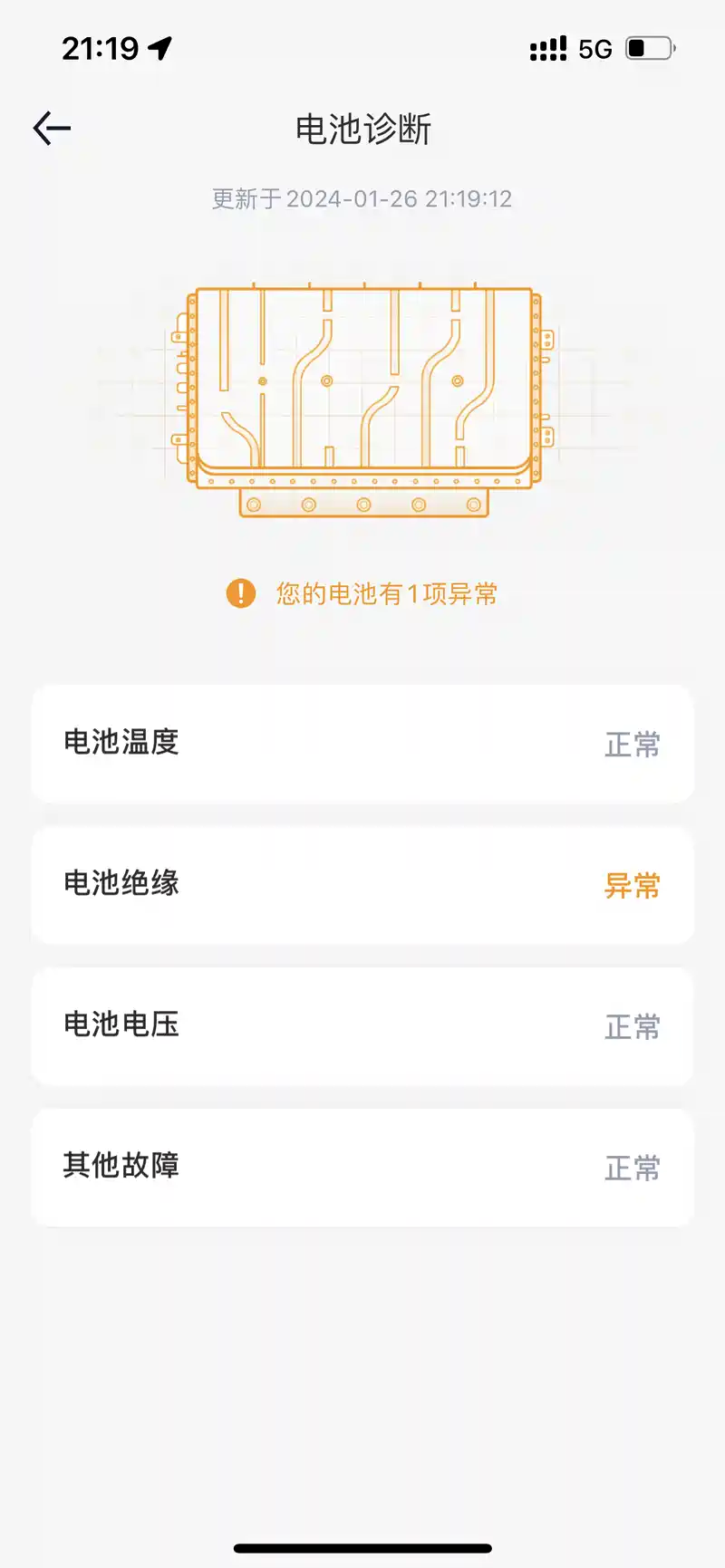Go back from 电池诊断 page
This screenshot has width=725, height=1568.
52,129
